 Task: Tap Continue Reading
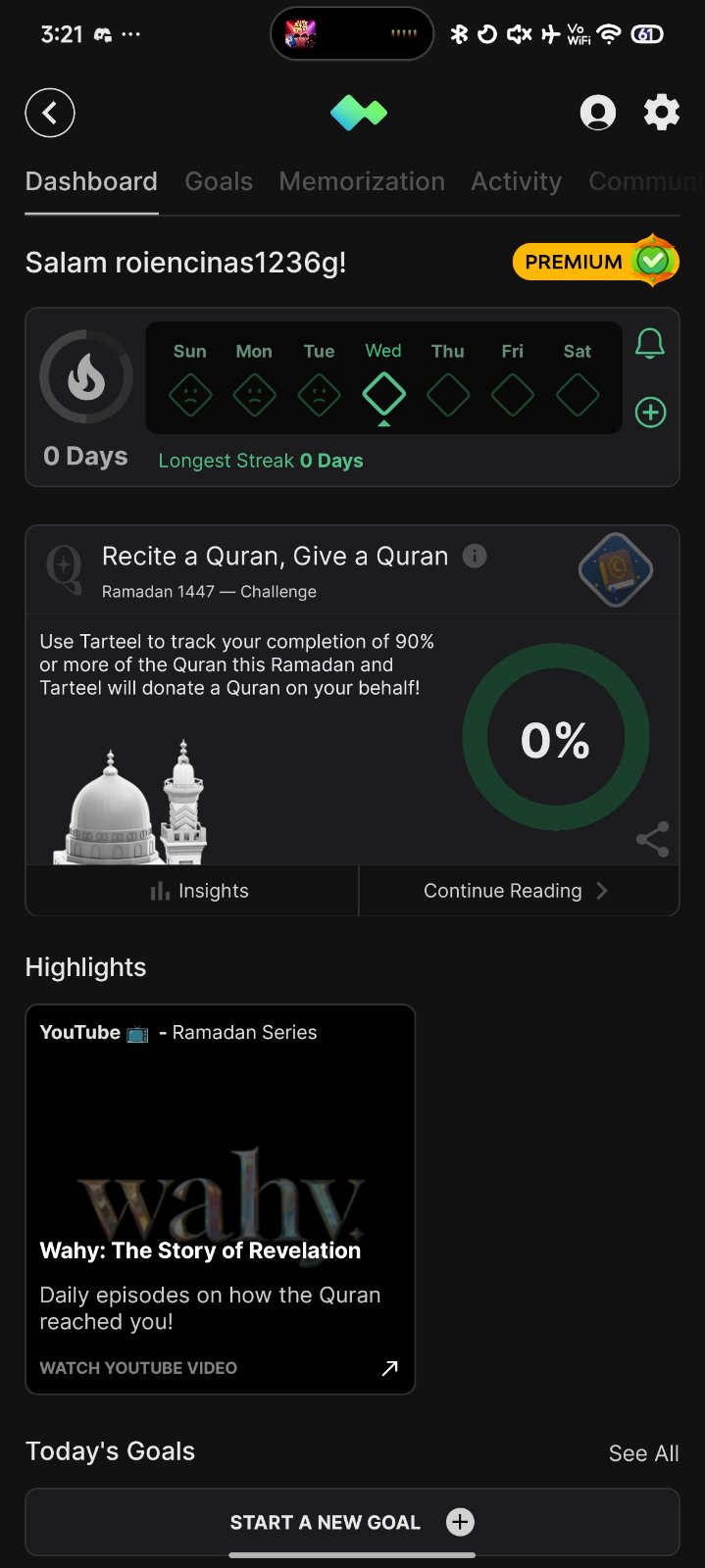coord(516,891)
